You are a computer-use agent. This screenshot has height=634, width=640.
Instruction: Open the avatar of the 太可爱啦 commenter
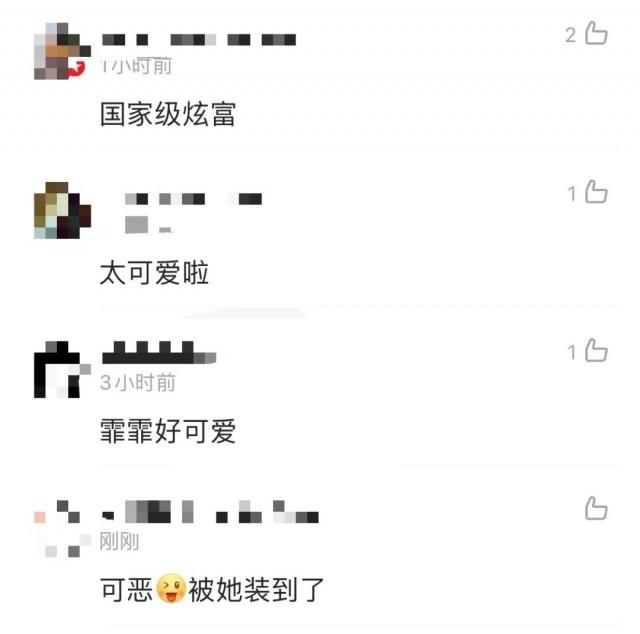click(62, 210)
